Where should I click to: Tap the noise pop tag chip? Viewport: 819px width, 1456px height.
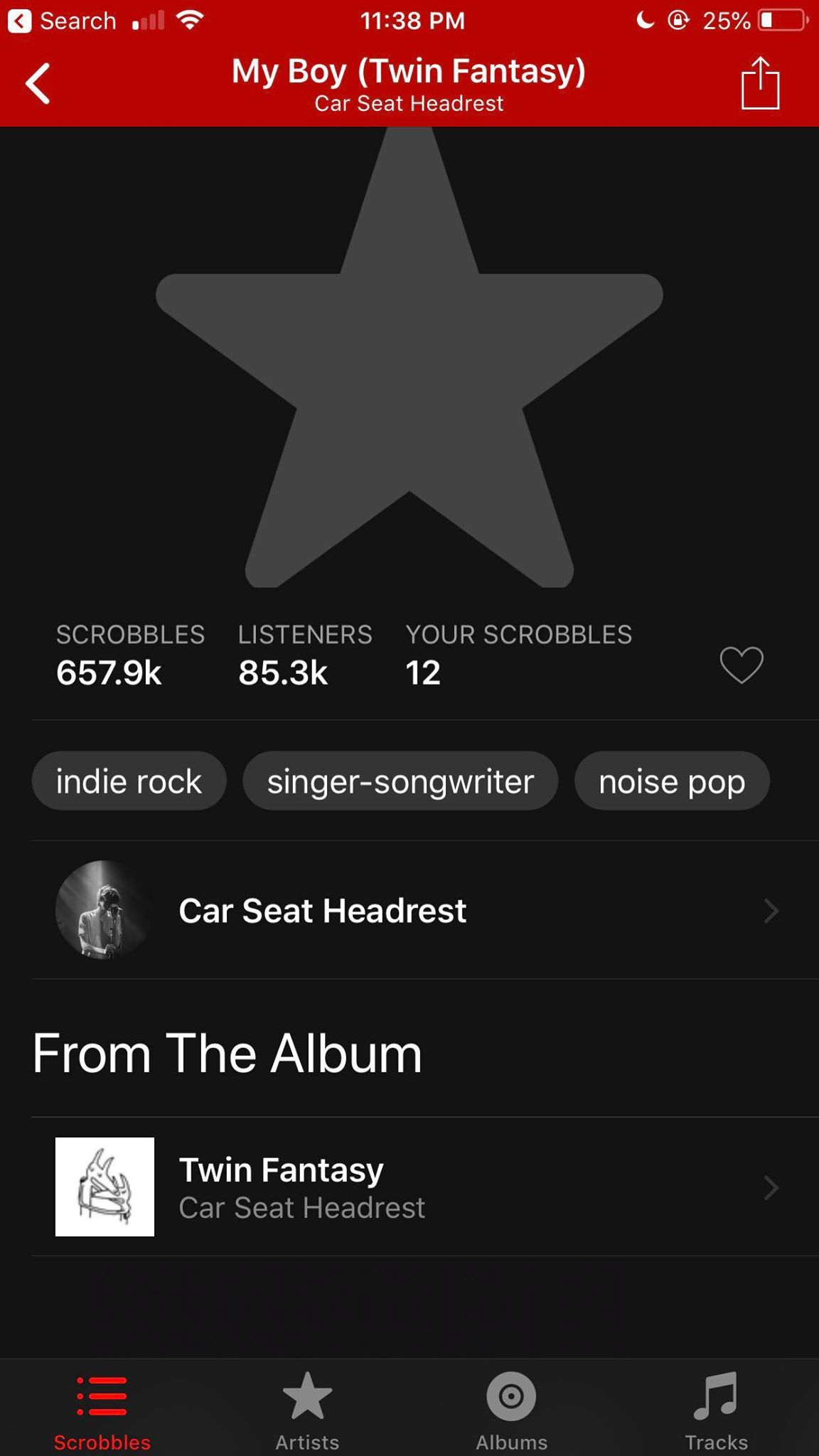(672, 781)
